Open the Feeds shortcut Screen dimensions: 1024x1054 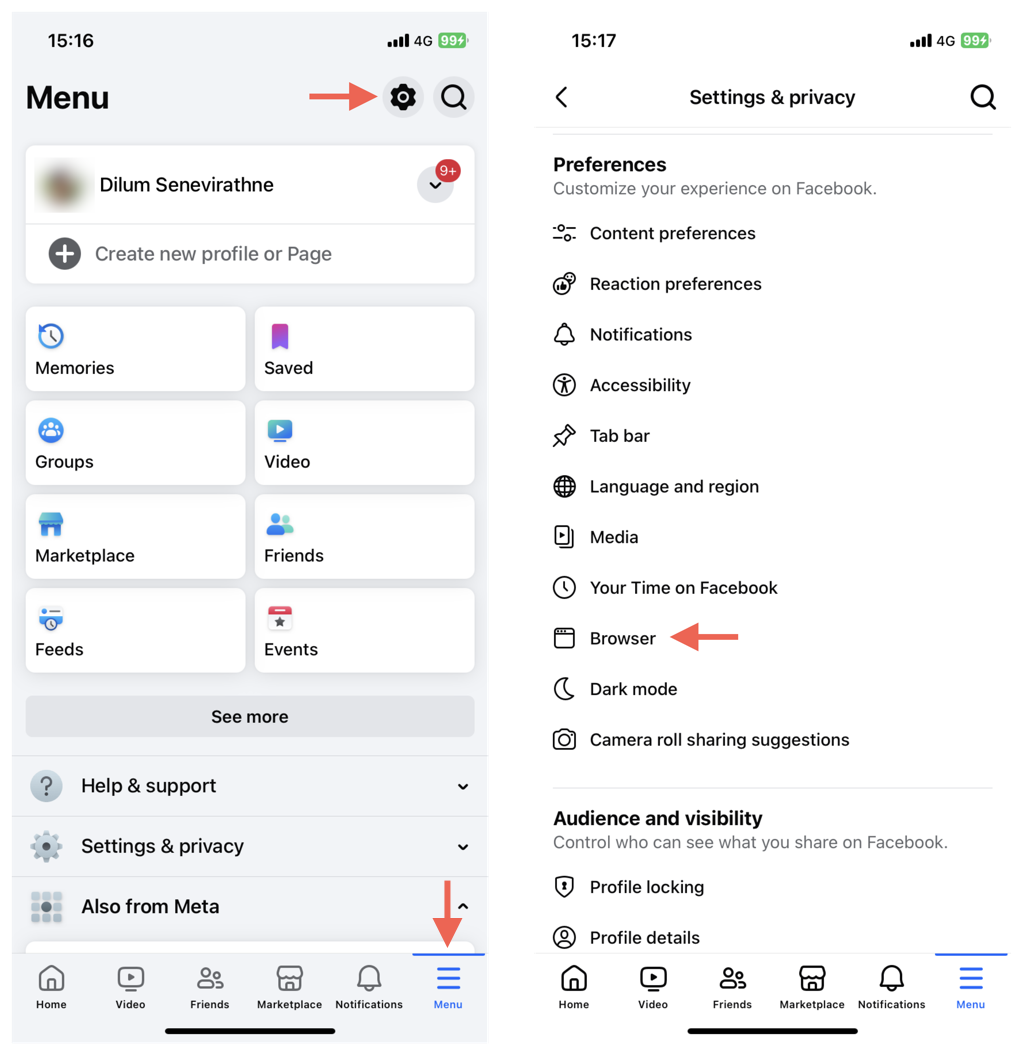click(135, 631)
